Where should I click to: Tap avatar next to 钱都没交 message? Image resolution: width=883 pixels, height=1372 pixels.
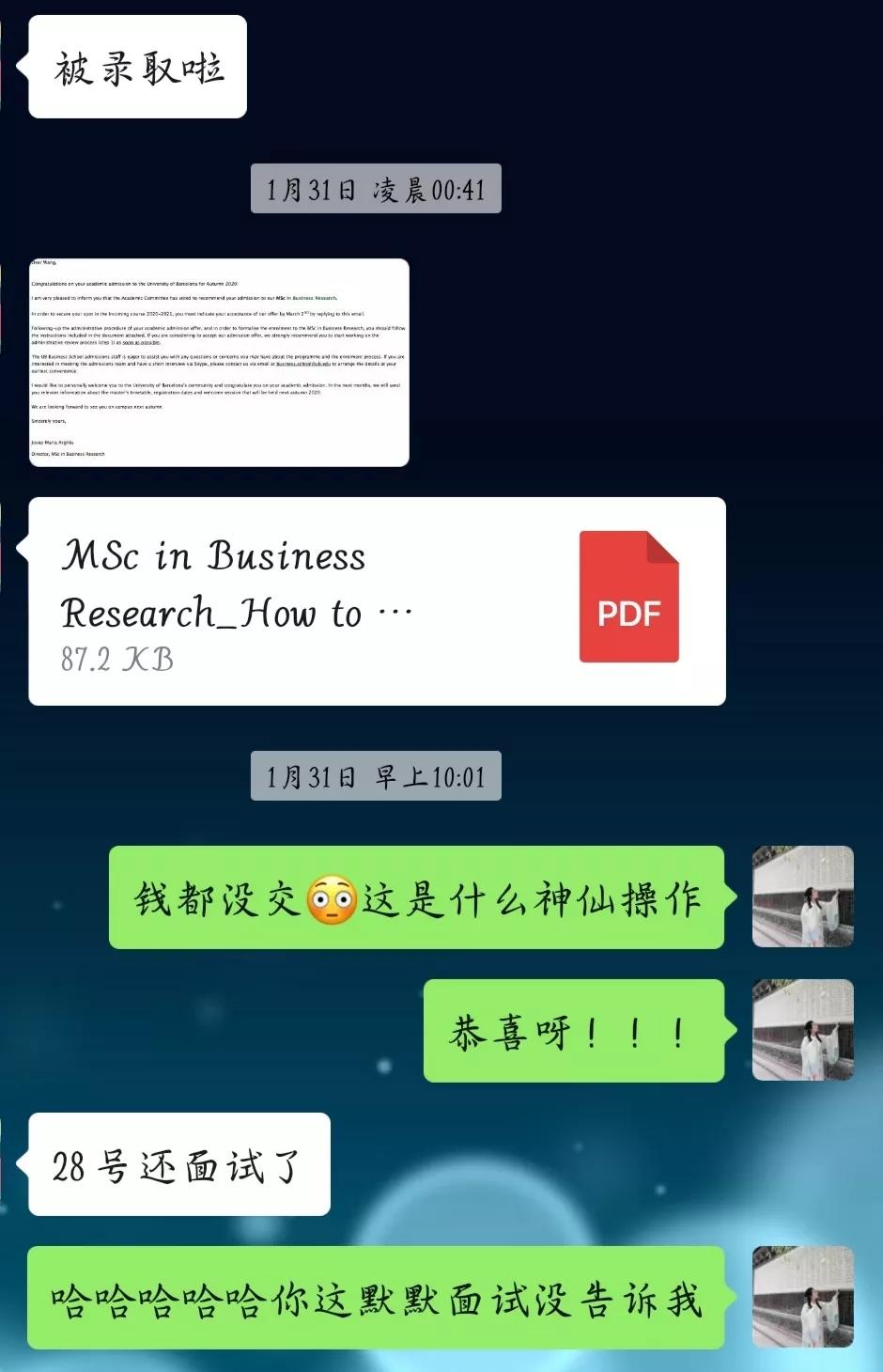click(803, 896)
